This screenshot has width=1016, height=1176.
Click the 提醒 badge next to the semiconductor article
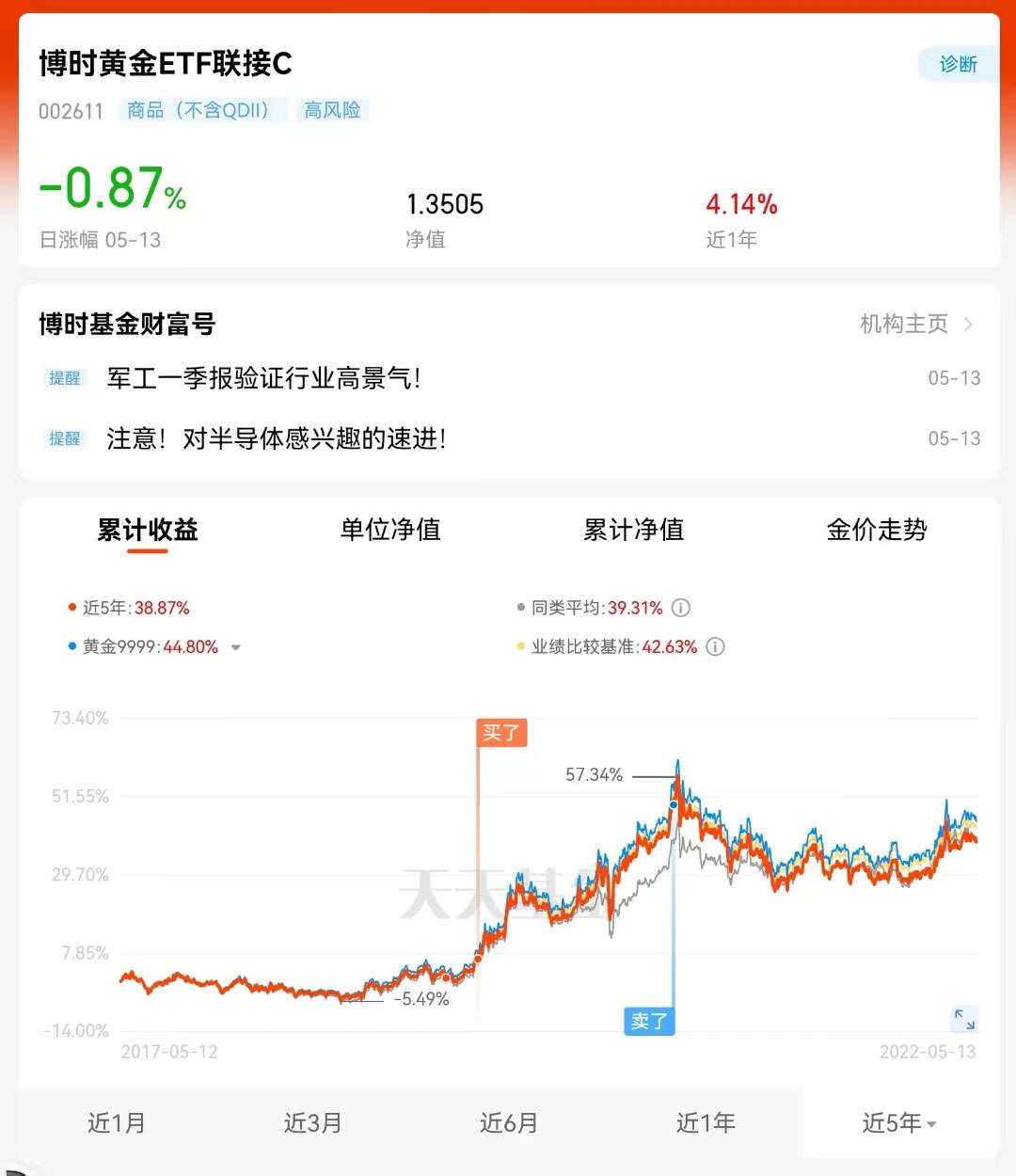click(x=64, y=438)
